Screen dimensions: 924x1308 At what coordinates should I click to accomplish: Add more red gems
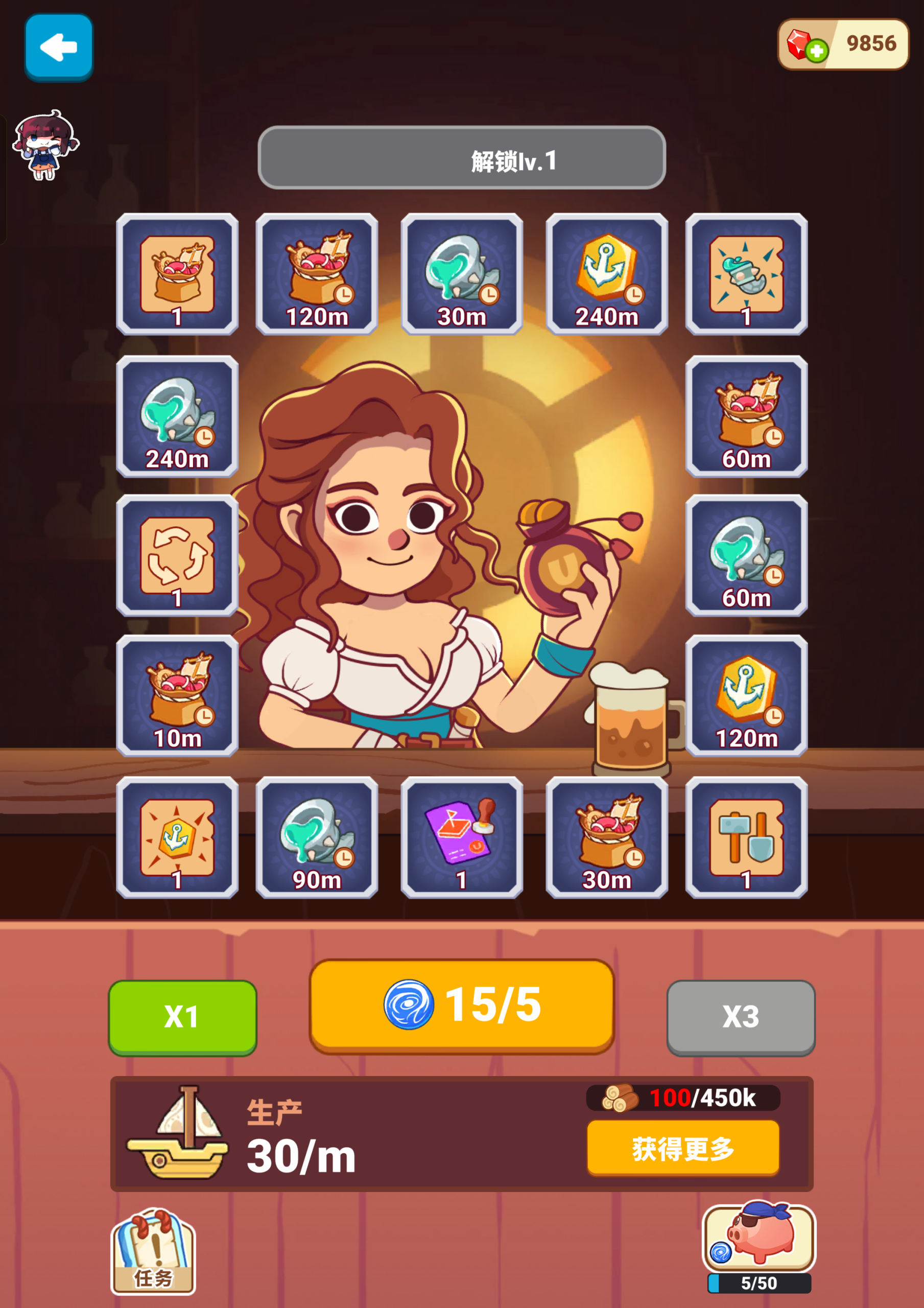(x=816, y=51)
